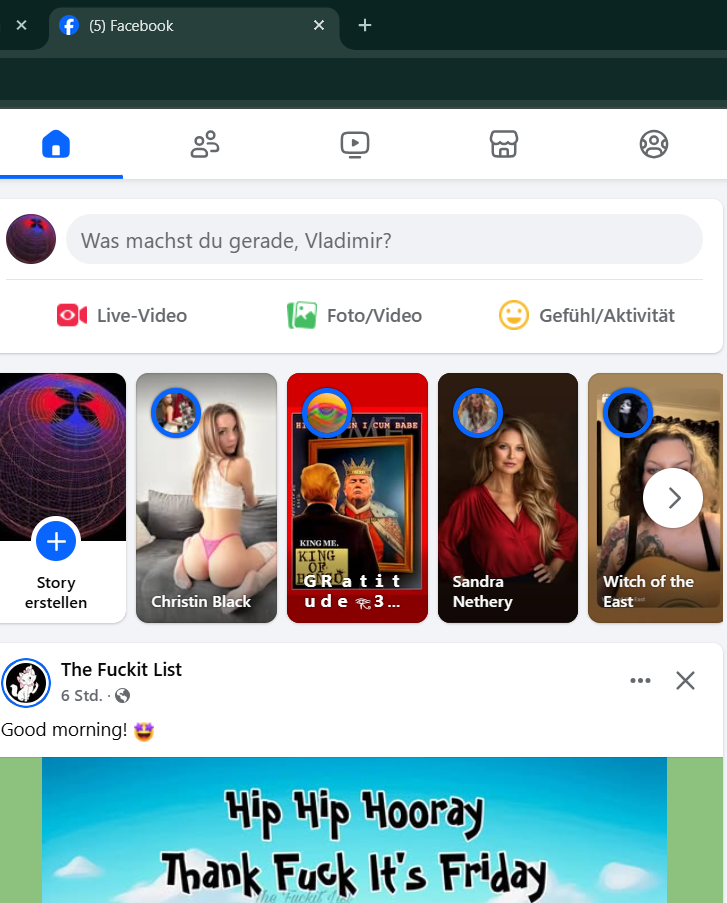Screen dimensions: 727x903
Task: Hide The Fuckit List post with X
Action: point(685,681)
